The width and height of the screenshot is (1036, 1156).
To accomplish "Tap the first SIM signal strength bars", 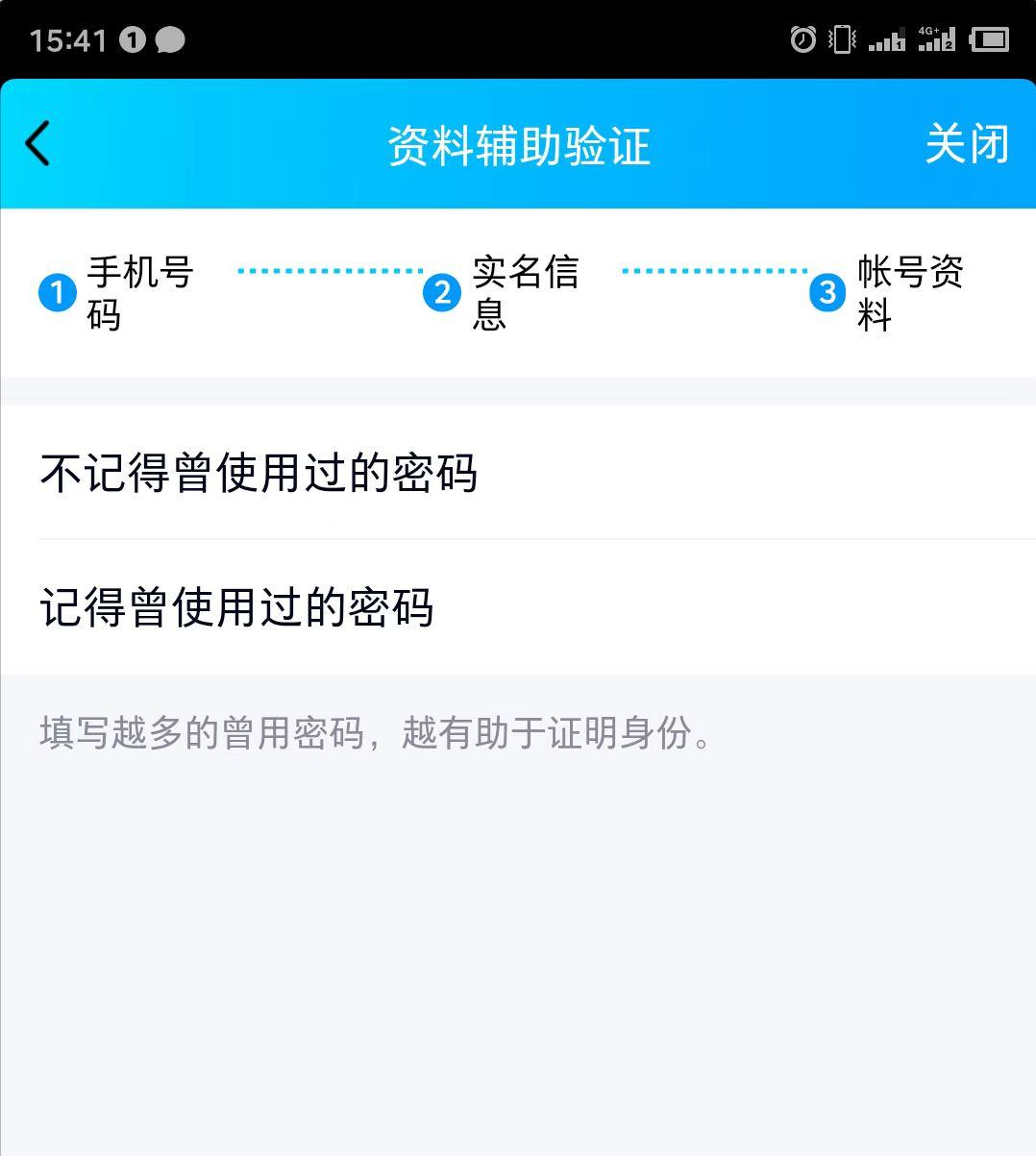I will coord(886,38).
